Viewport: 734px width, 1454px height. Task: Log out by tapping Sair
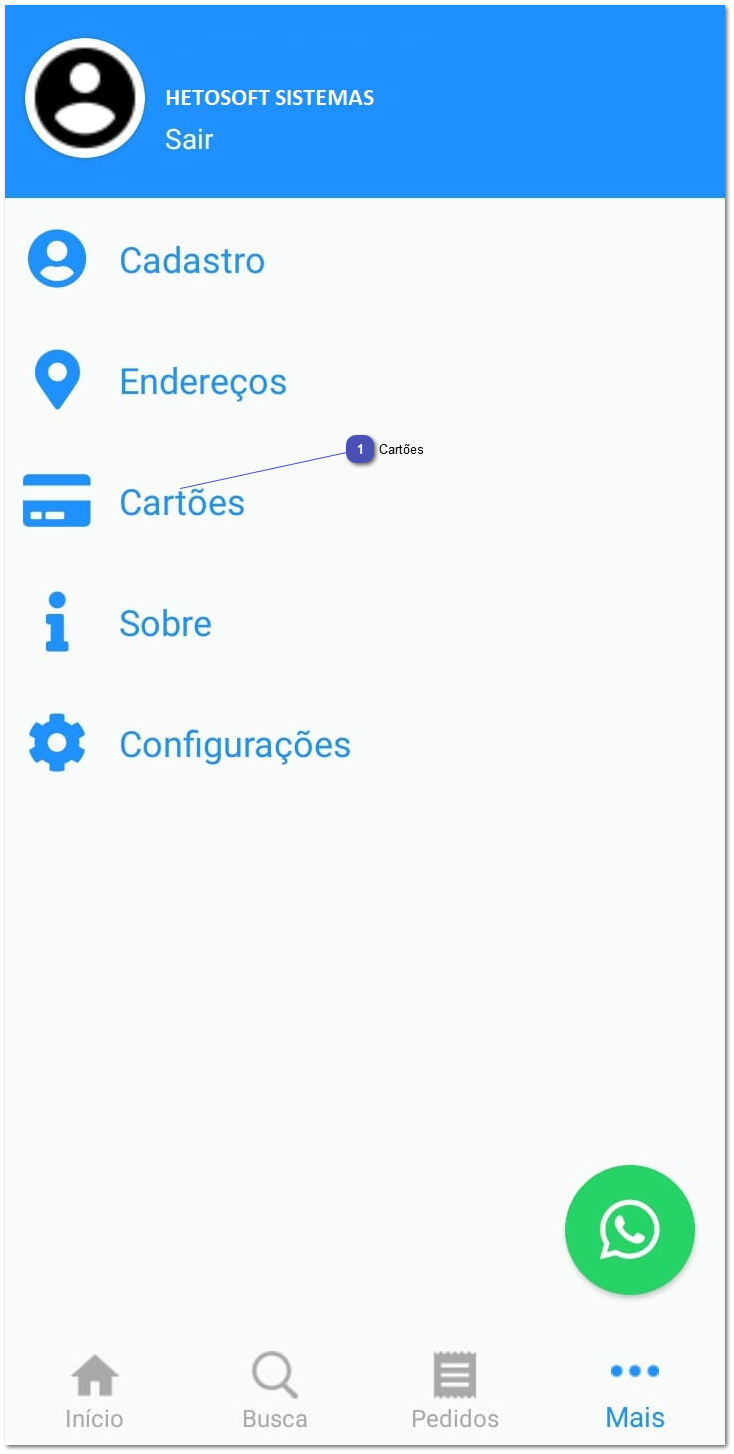[x=187, y=139]
